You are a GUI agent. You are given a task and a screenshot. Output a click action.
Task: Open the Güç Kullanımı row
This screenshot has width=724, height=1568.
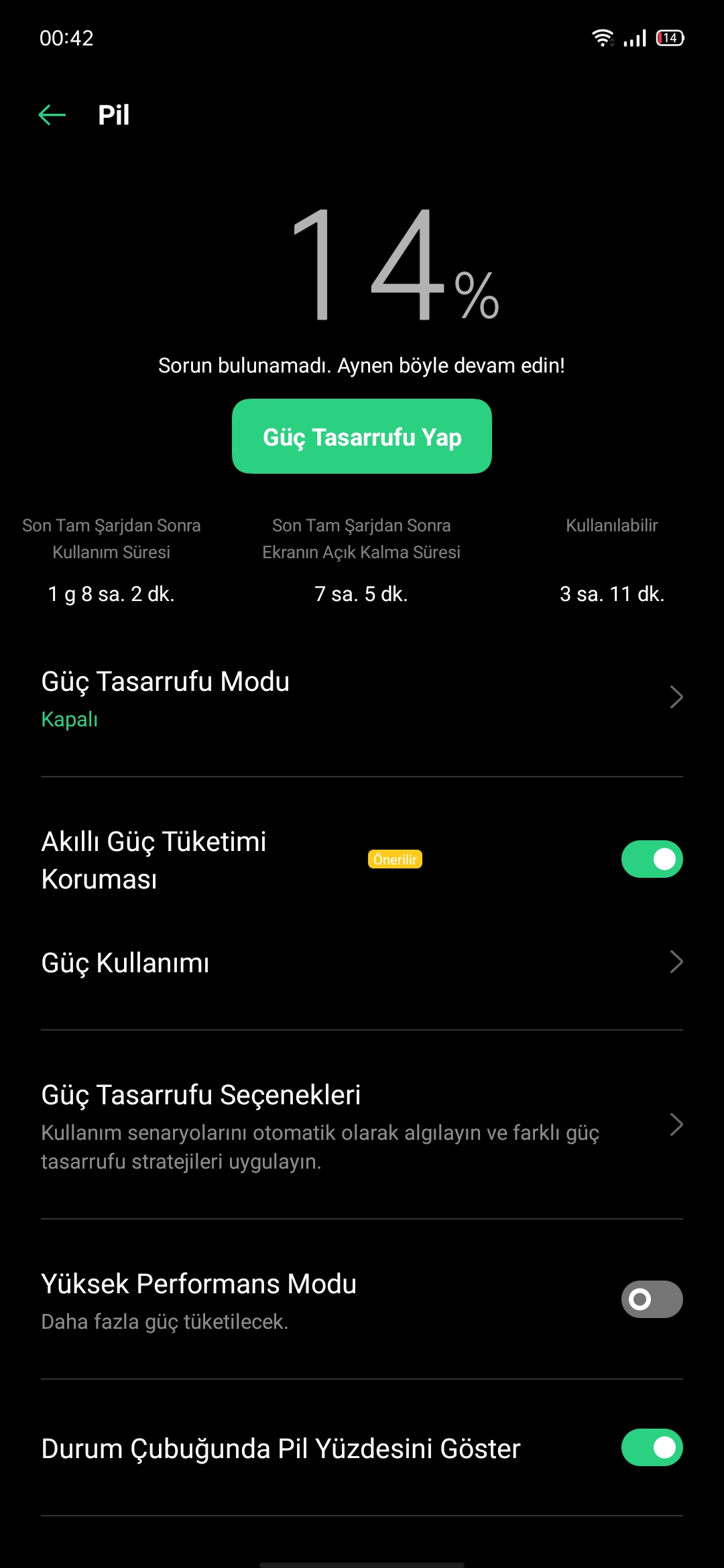coord(362,963)
